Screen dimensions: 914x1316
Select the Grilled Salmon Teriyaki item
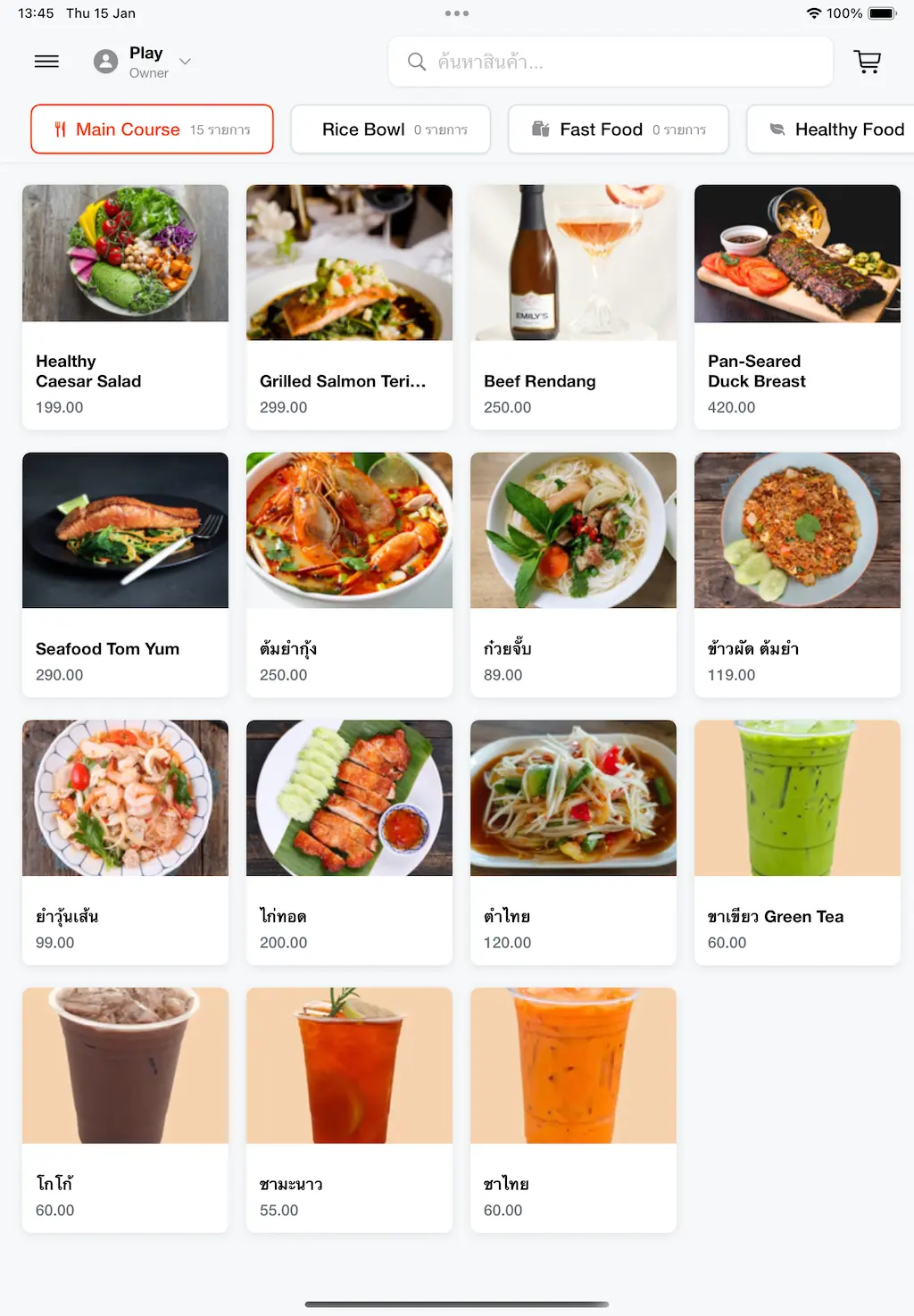(x=349, y=306)
